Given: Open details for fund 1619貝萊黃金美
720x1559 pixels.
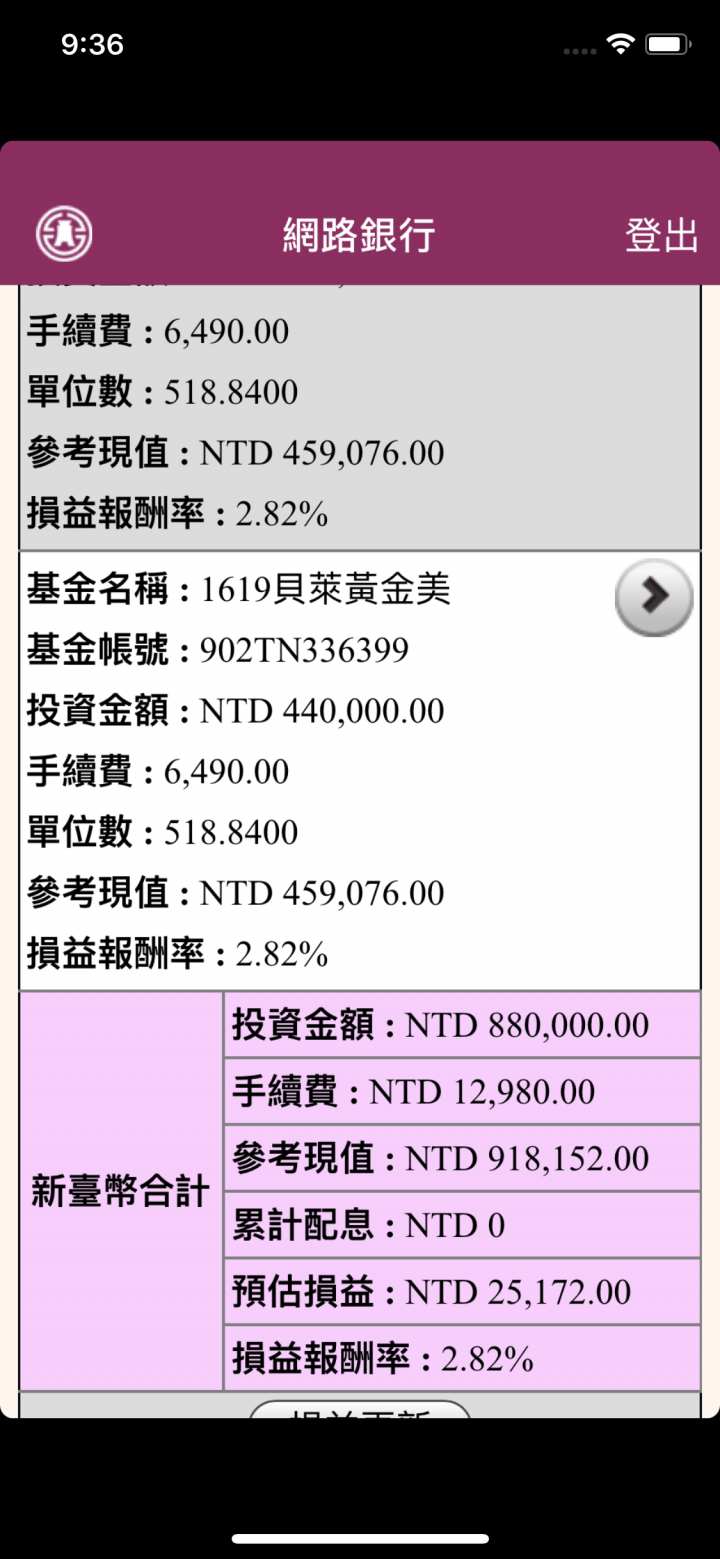Looking at the screenshot, I should (x=654, y=597).
